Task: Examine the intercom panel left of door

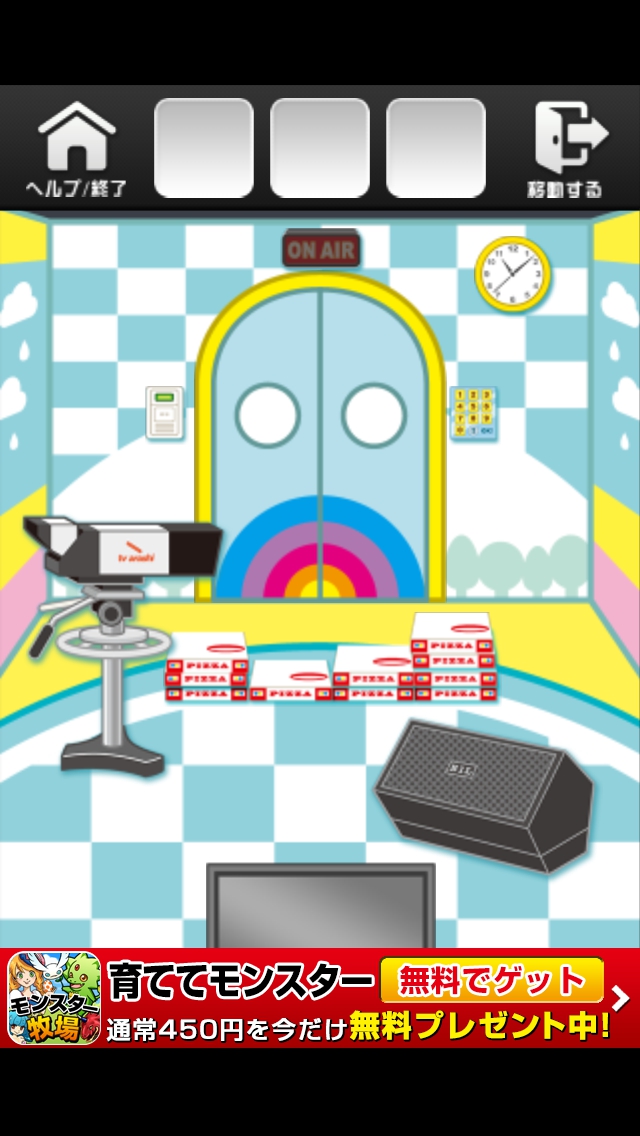Action: pyautogui.click(x=167, y=412)
